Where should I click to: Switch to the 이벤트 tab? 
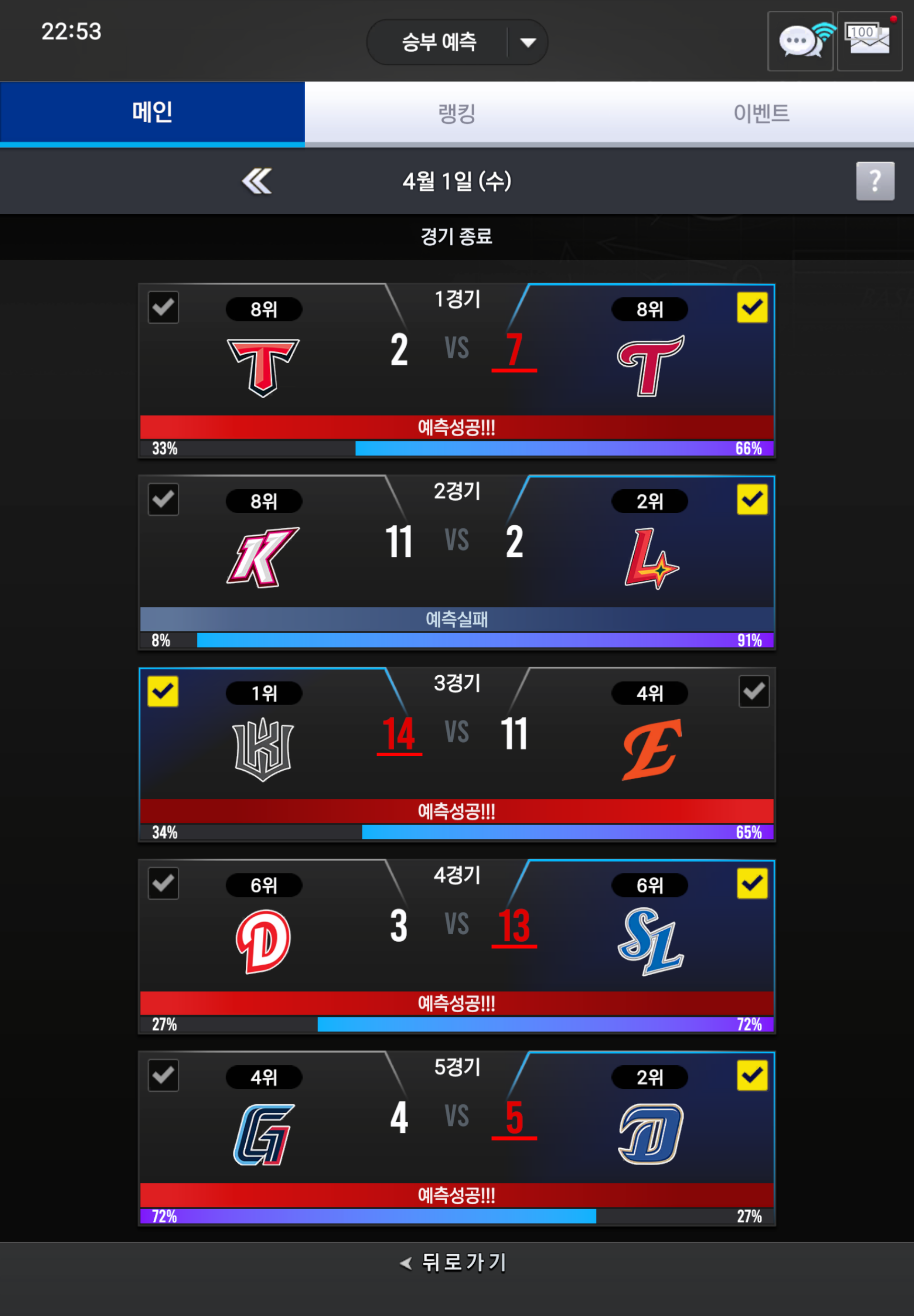(x=761, y=113)
